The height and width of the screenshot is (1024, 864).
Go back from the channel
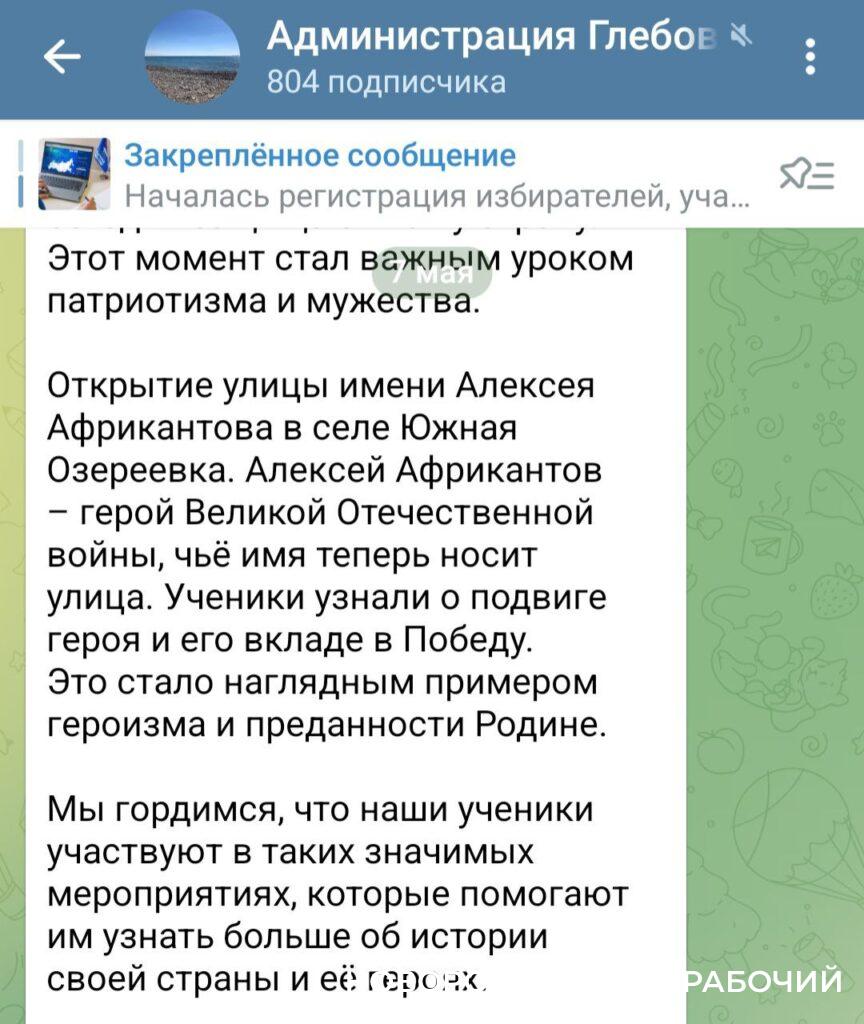click(x=62, y=60)
